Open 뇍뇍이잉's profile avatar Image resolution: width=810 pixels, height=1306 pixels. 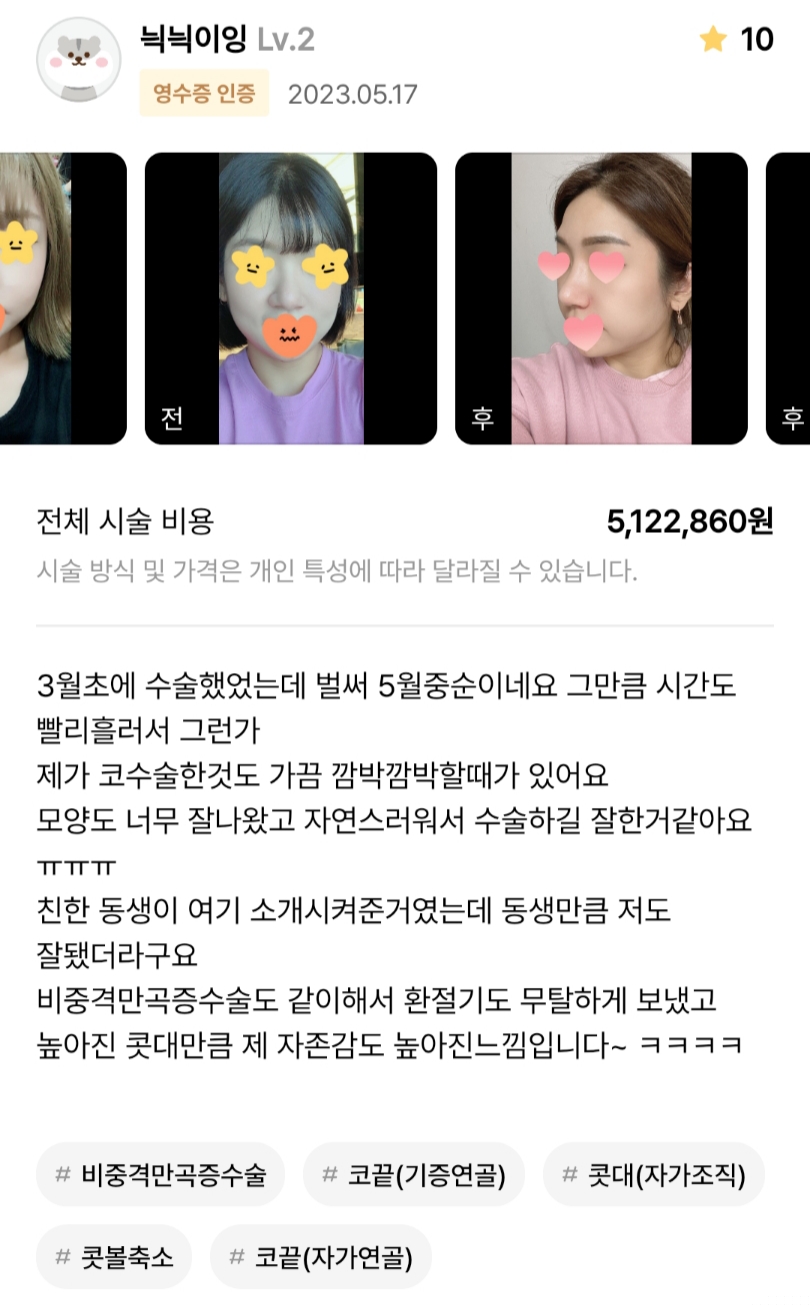(x=79, y=59)
